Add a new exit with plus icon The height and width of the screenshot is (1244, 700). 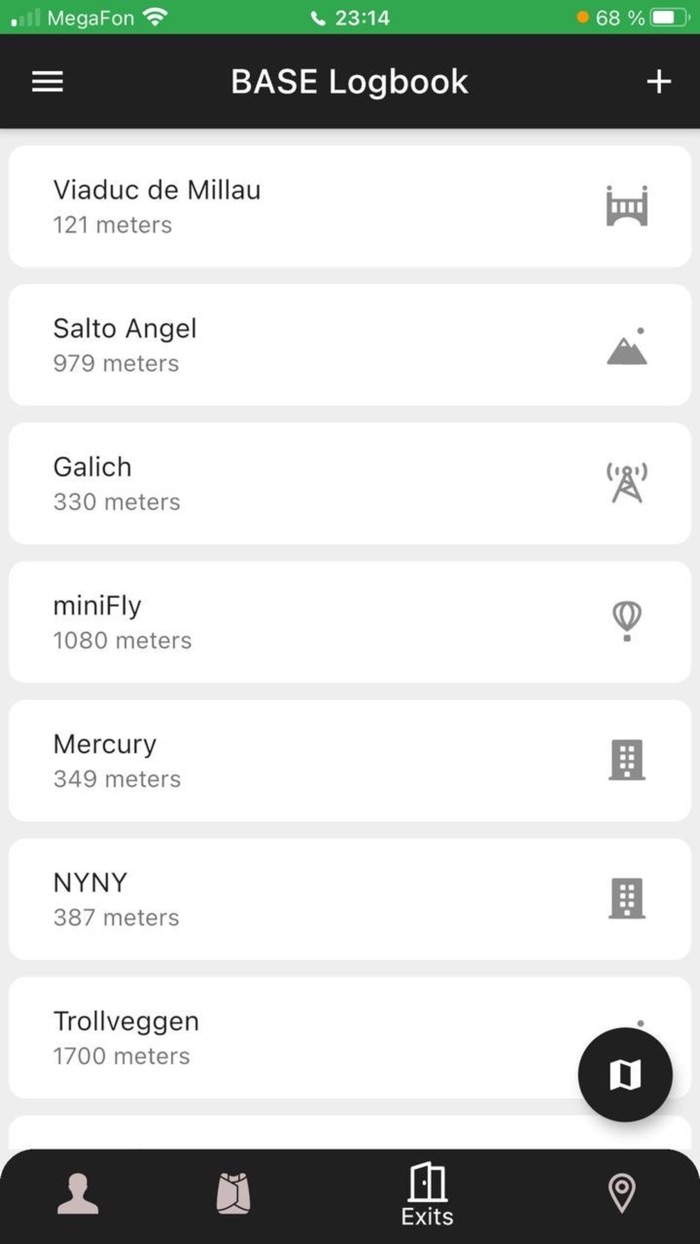(x=658, y=82)
